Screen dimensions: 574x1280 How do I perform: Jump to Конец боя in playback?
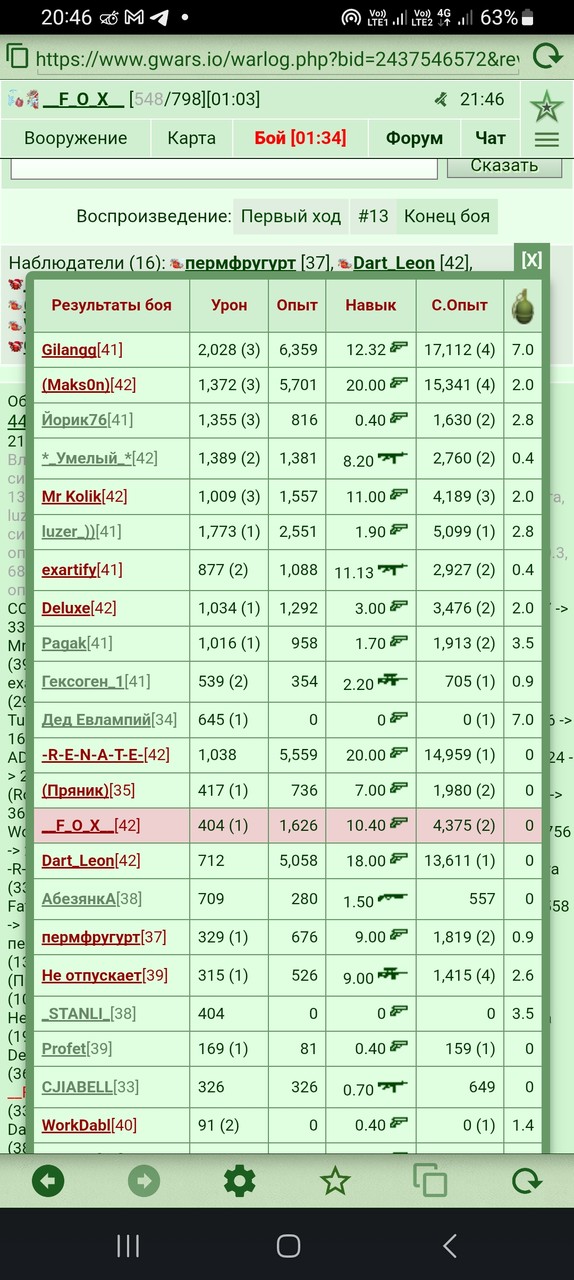click(447, 216)
